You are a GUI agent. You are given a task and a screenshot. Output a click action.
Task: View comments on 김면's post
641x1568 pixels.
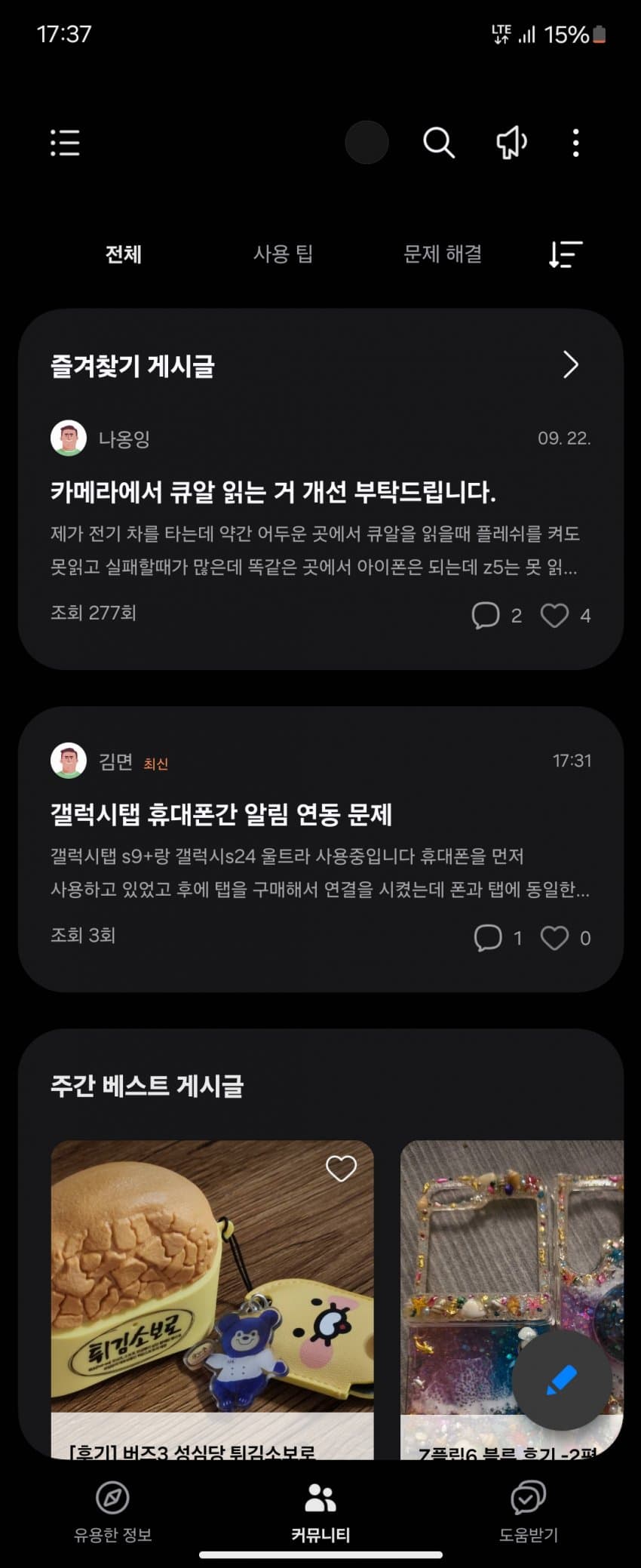[x=488, y=938]
